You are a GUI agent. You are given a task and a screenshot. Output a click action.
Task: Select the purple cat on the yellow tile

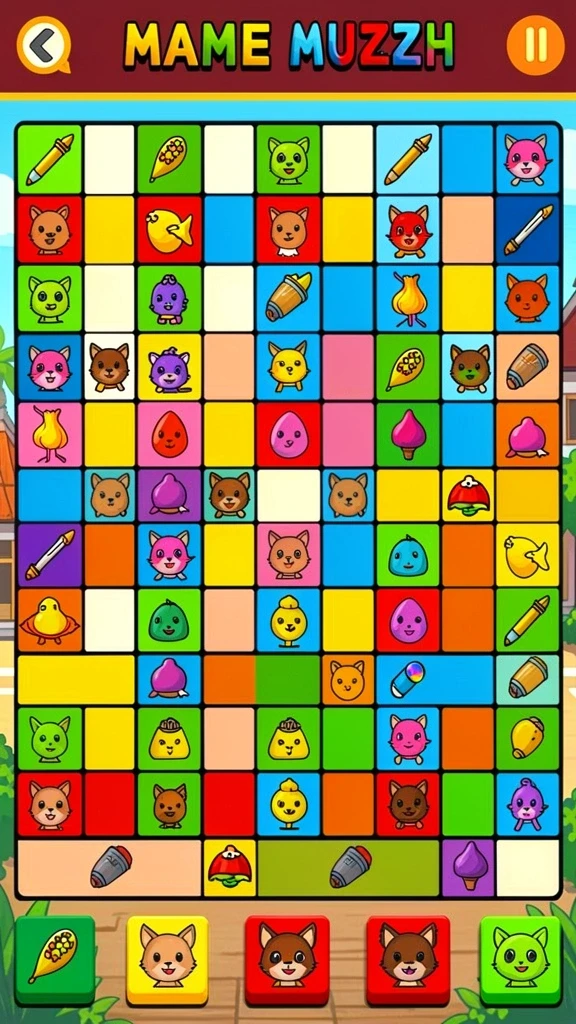tap(169, 368)
